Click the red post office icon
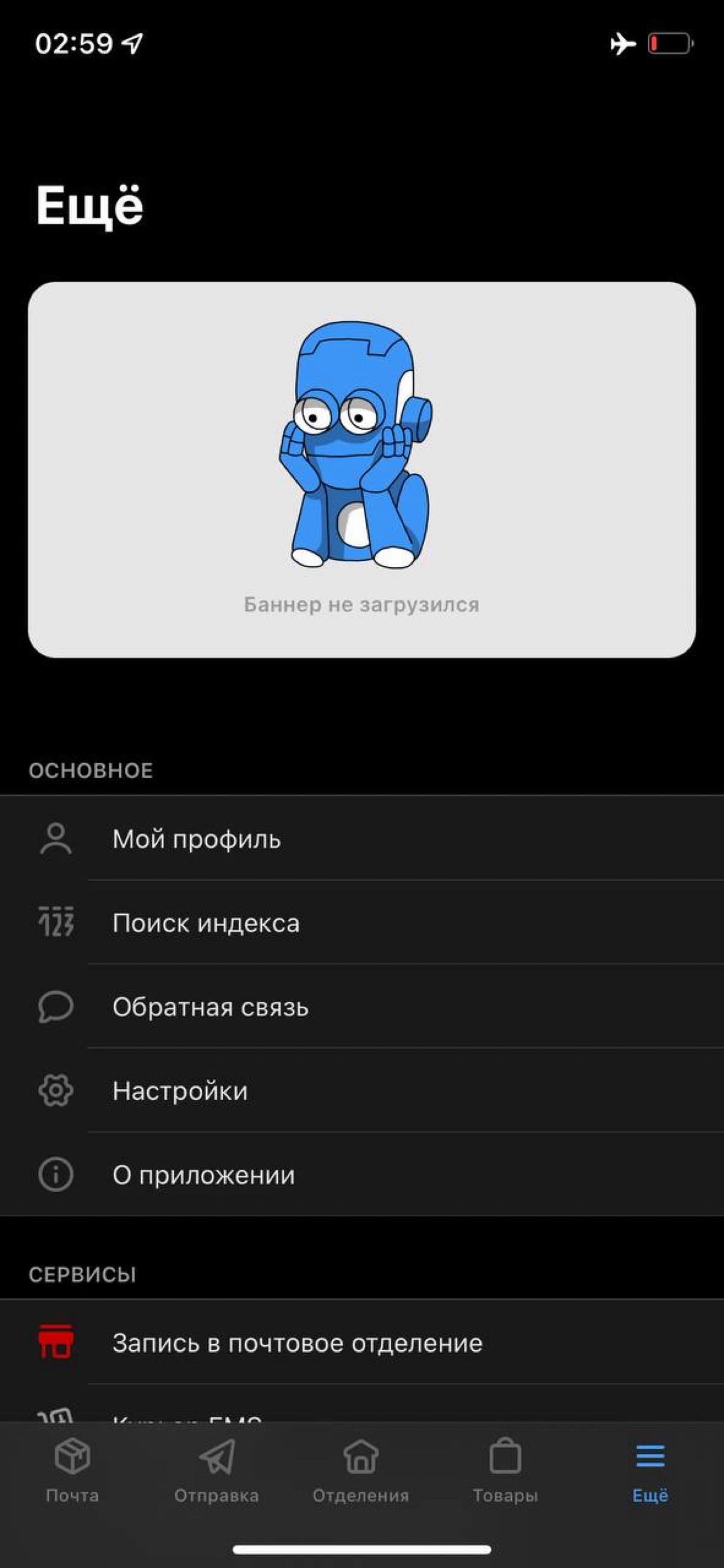The height and width of the screenshot is (1568, 724). coord(56,1342)
